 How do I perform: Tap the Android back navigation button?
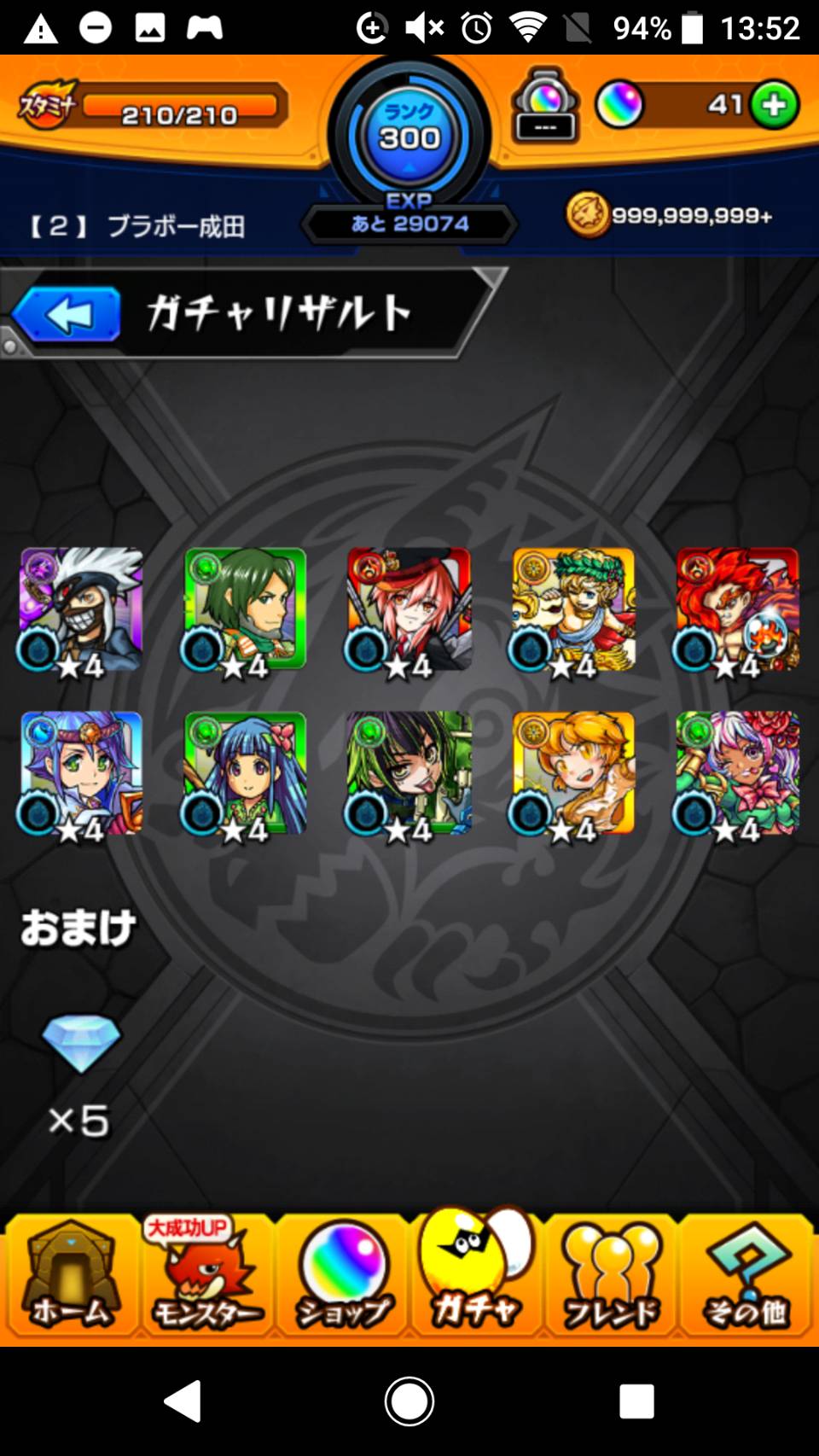183,1401
